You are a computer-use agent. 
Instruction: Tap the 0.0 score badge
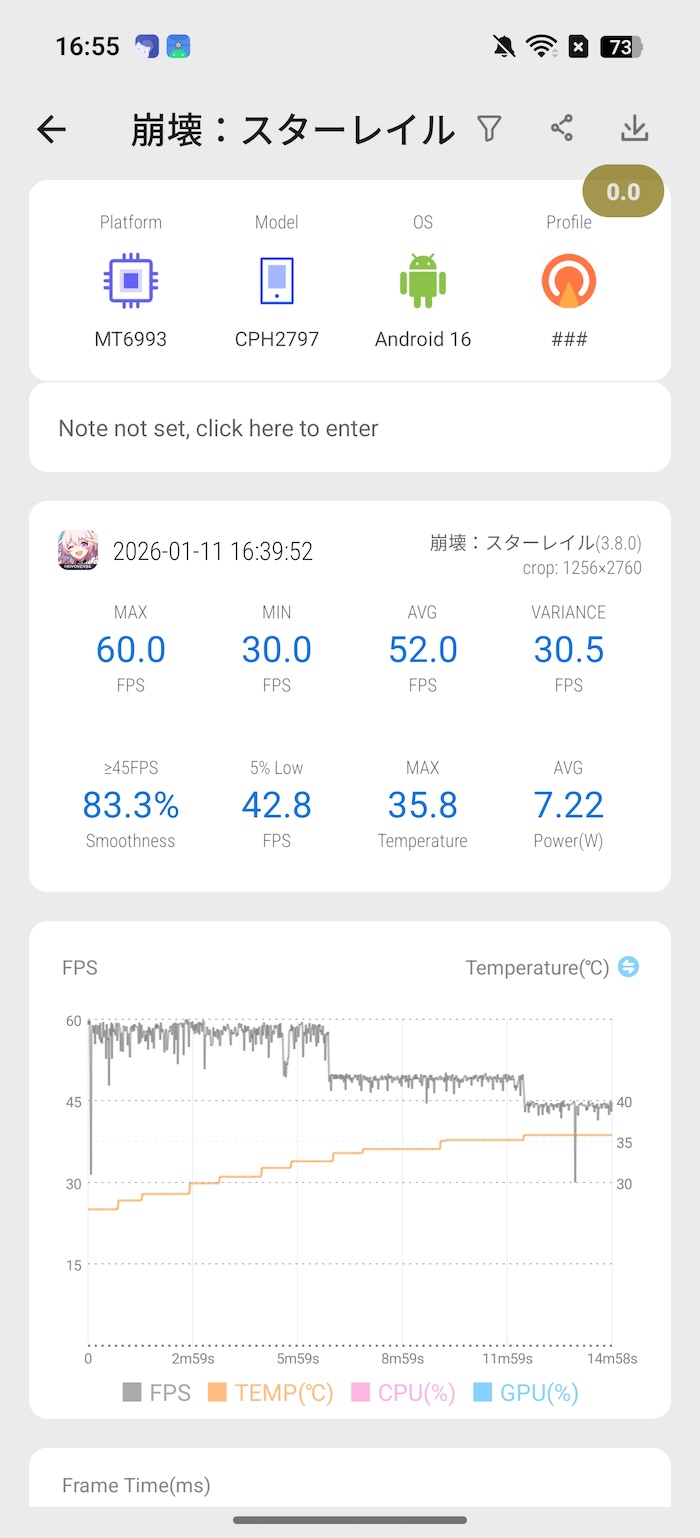coord(623,192)
